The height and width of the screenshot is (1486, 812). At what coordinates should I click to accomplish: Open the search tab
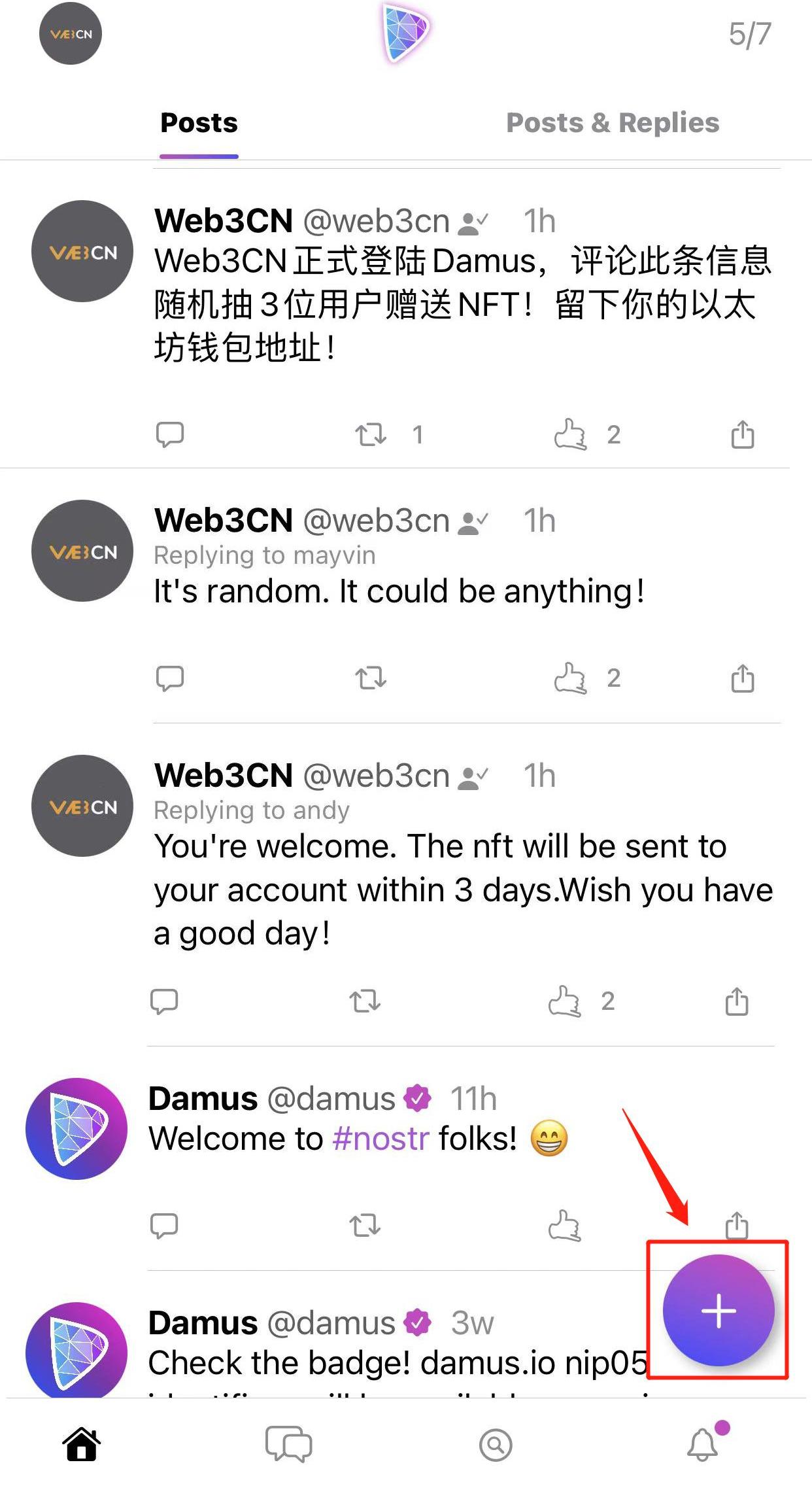(x=496, y=1444)
